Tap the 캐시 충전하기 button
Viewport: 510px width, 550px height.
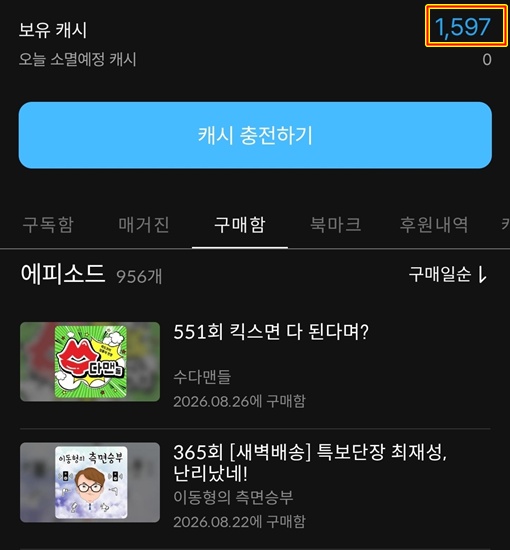tap(255, 135)
